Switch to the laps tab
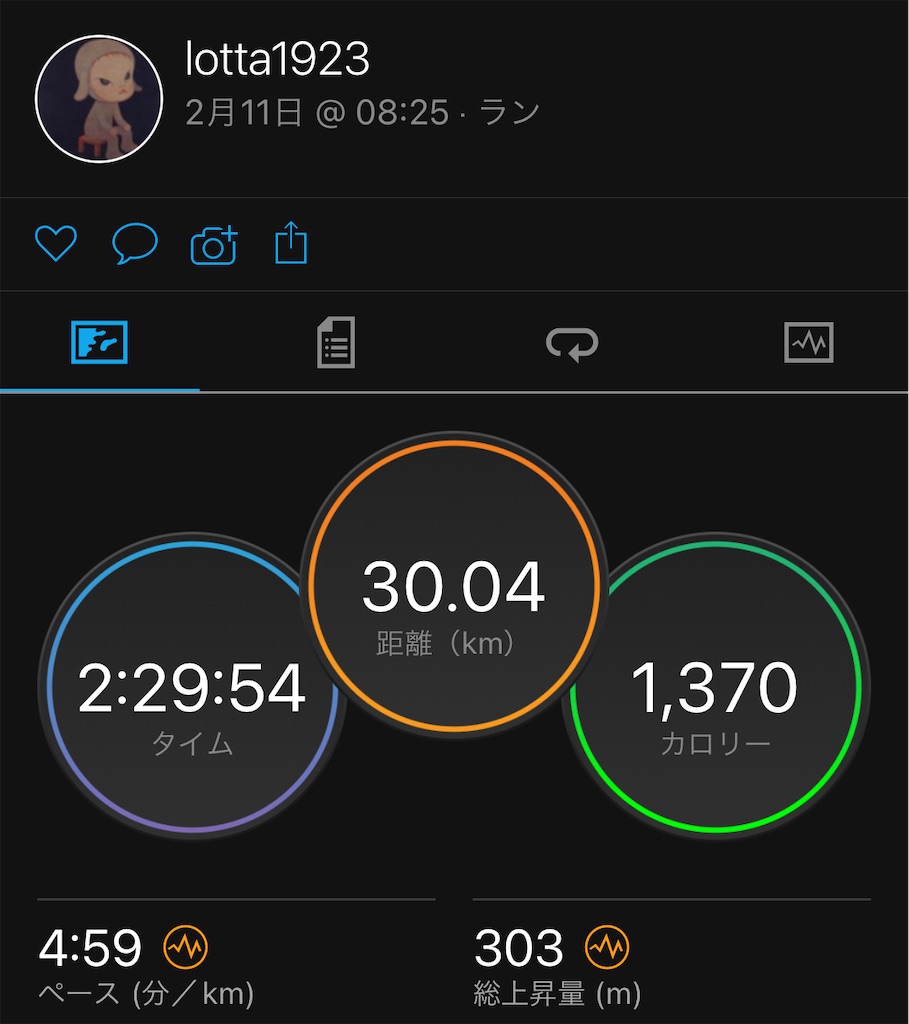909x1024 pixels. pyautogui.click(x=571, y=343)
